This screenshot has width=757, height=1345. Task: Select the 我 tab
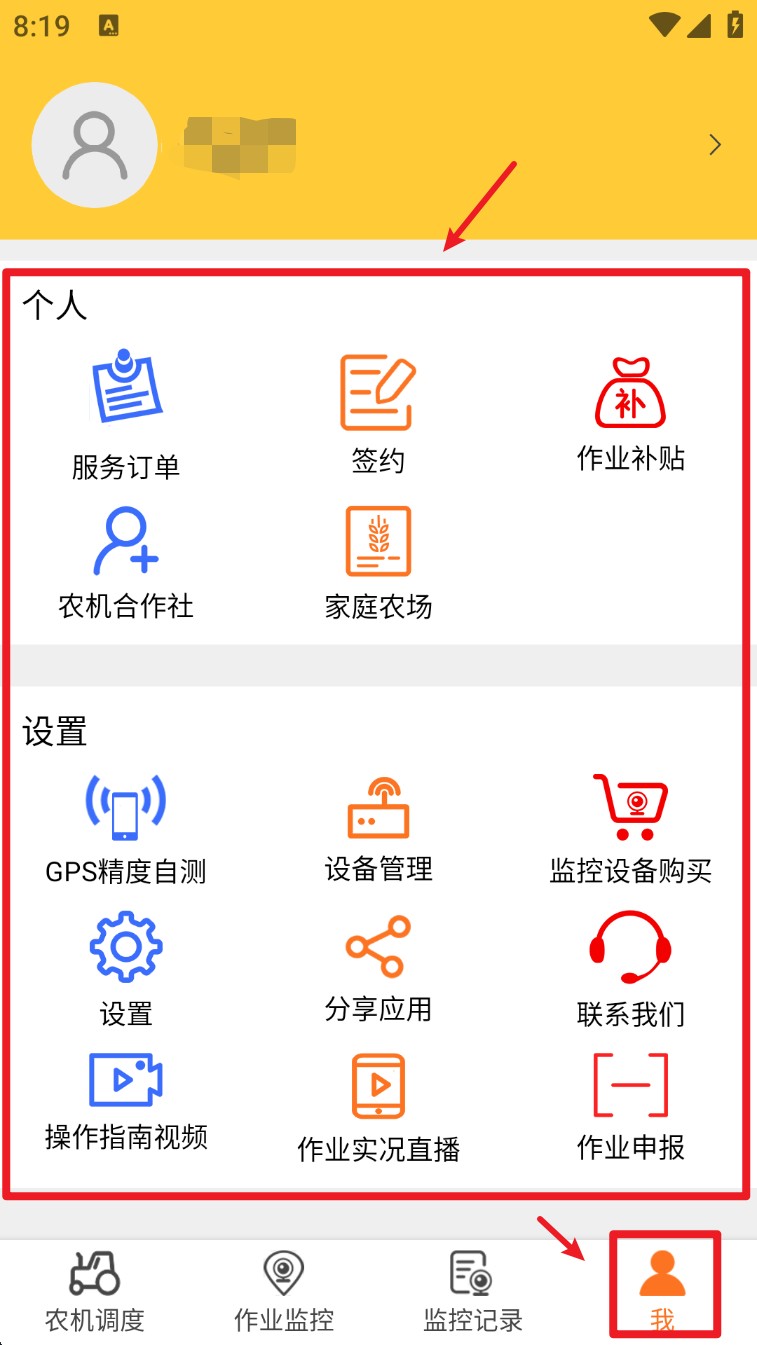point(663,1290)
